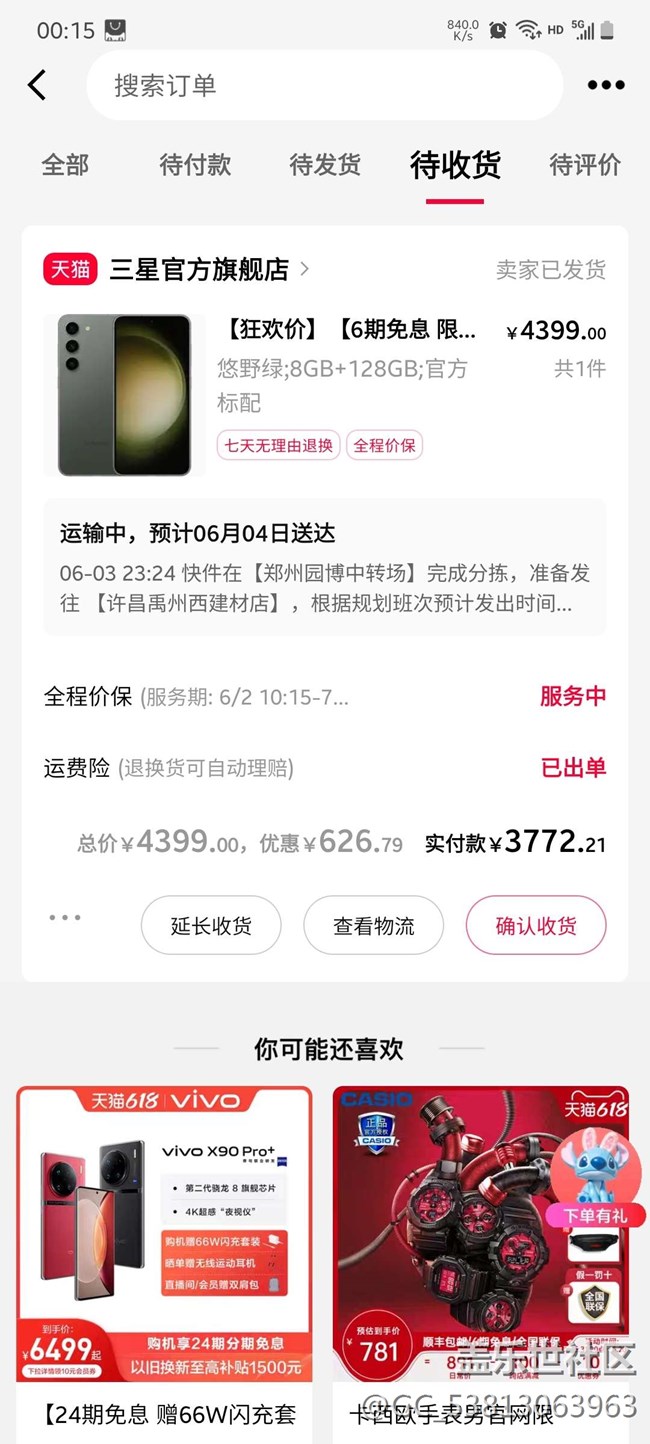Image resolution: width=650 pixels, height=1444 pixels.
Task: Open the 运费险 insurance row
Action: [x=325, y=768]
